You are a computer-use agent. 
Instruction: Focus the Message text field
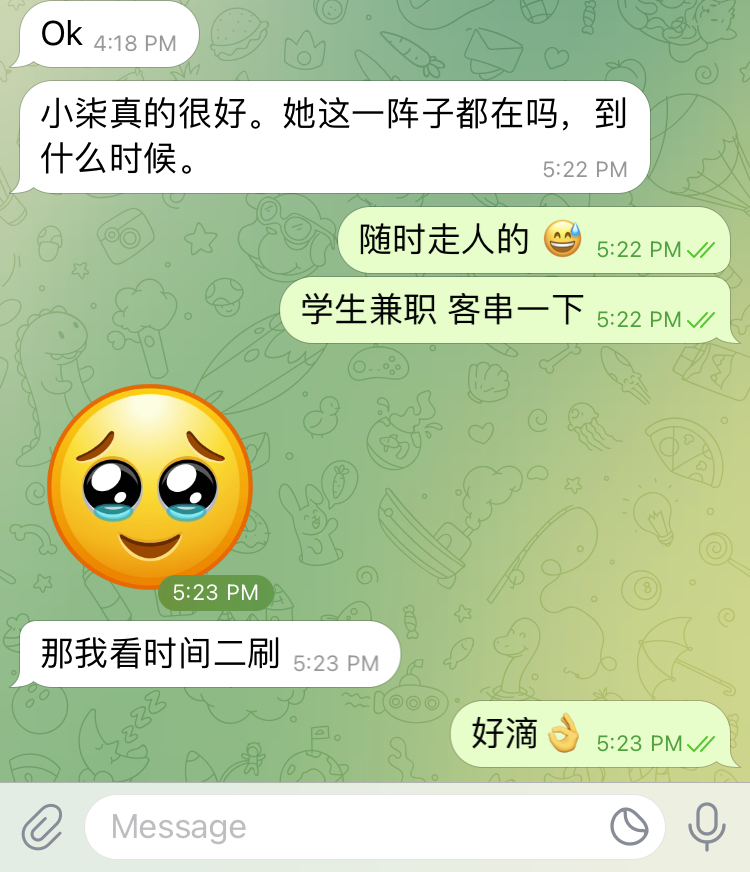click(x=340, y=827)
